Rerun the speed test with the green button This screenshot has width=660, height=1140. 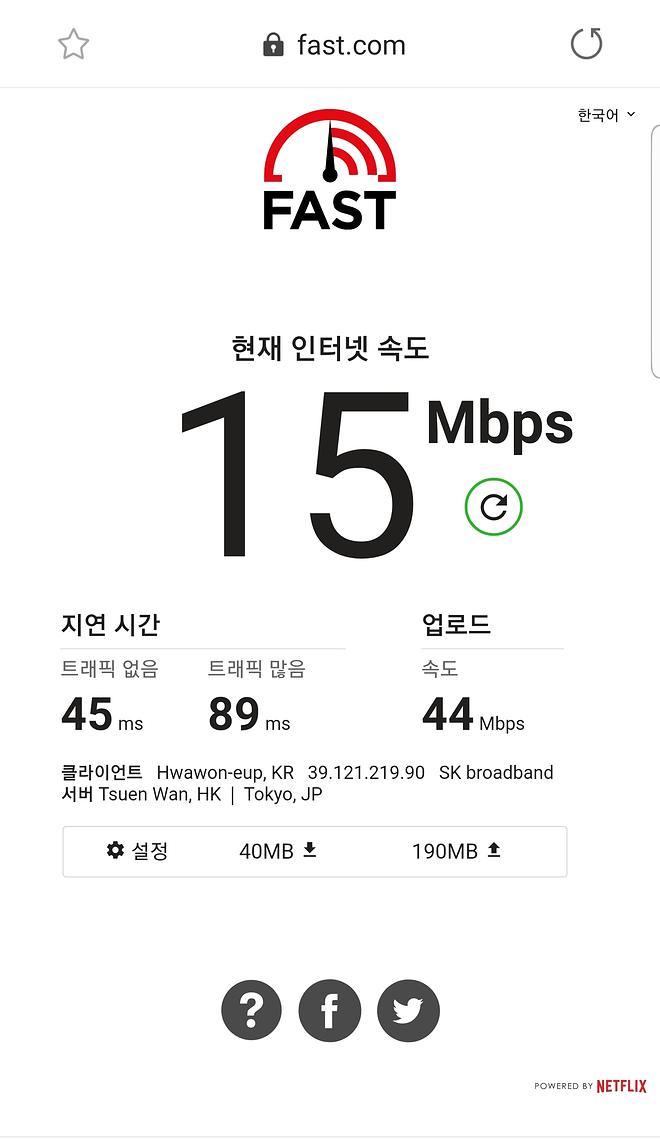tap(493, 507)
